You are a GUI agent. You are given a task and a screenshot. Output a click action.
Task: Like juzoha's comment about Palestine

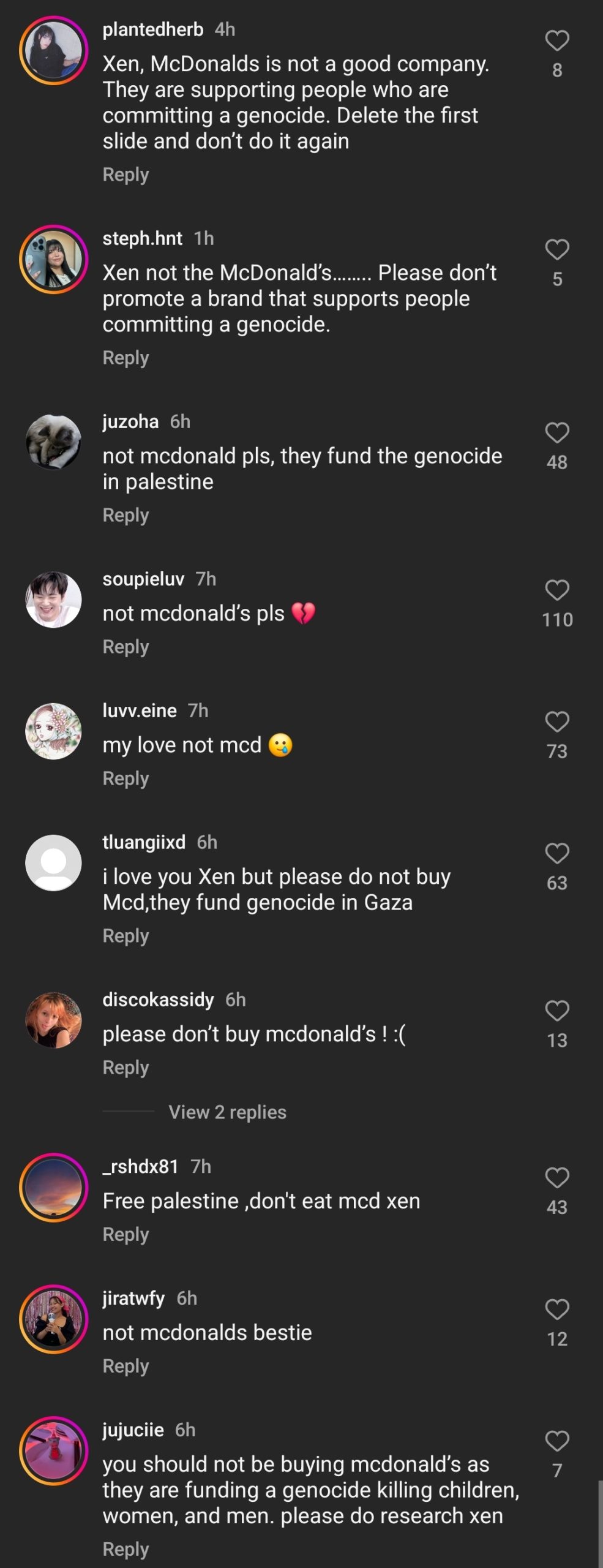(556, 433)
